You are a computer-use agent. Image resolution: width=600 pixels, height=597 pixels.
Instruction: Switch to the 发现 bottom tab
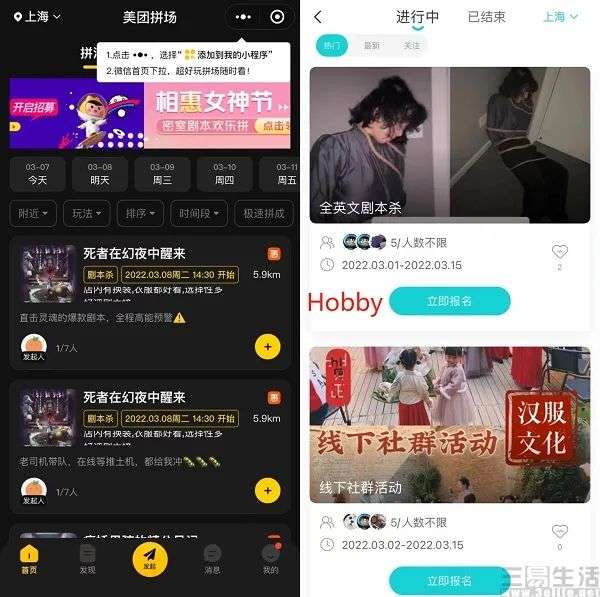[x=87, y=559]
